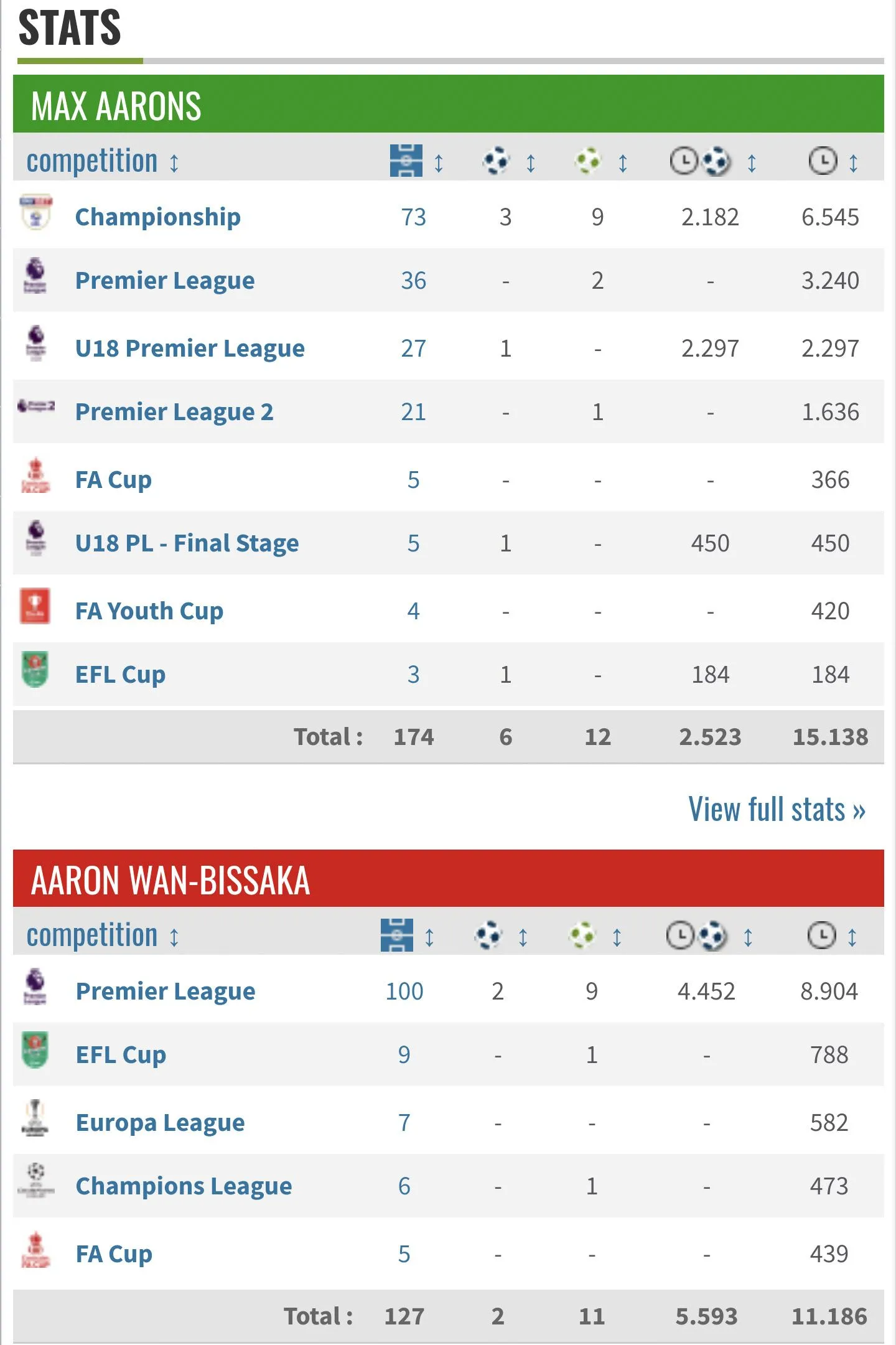The width and height of the screenshot is (896, 1345).
Task: Open Premier League 2 competition link
Action: point(174,412)
